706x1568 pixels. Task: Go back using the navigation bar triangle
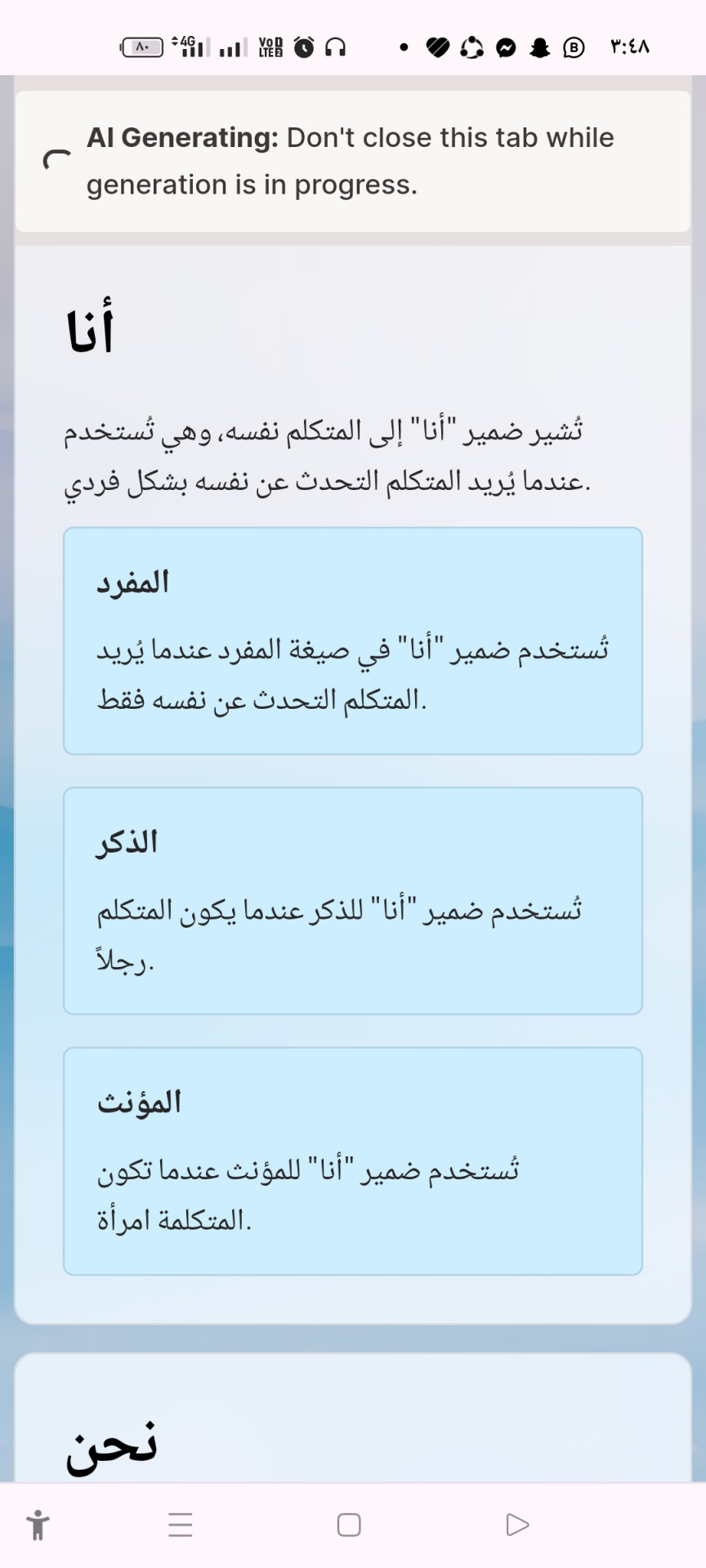pos(517,1525)
